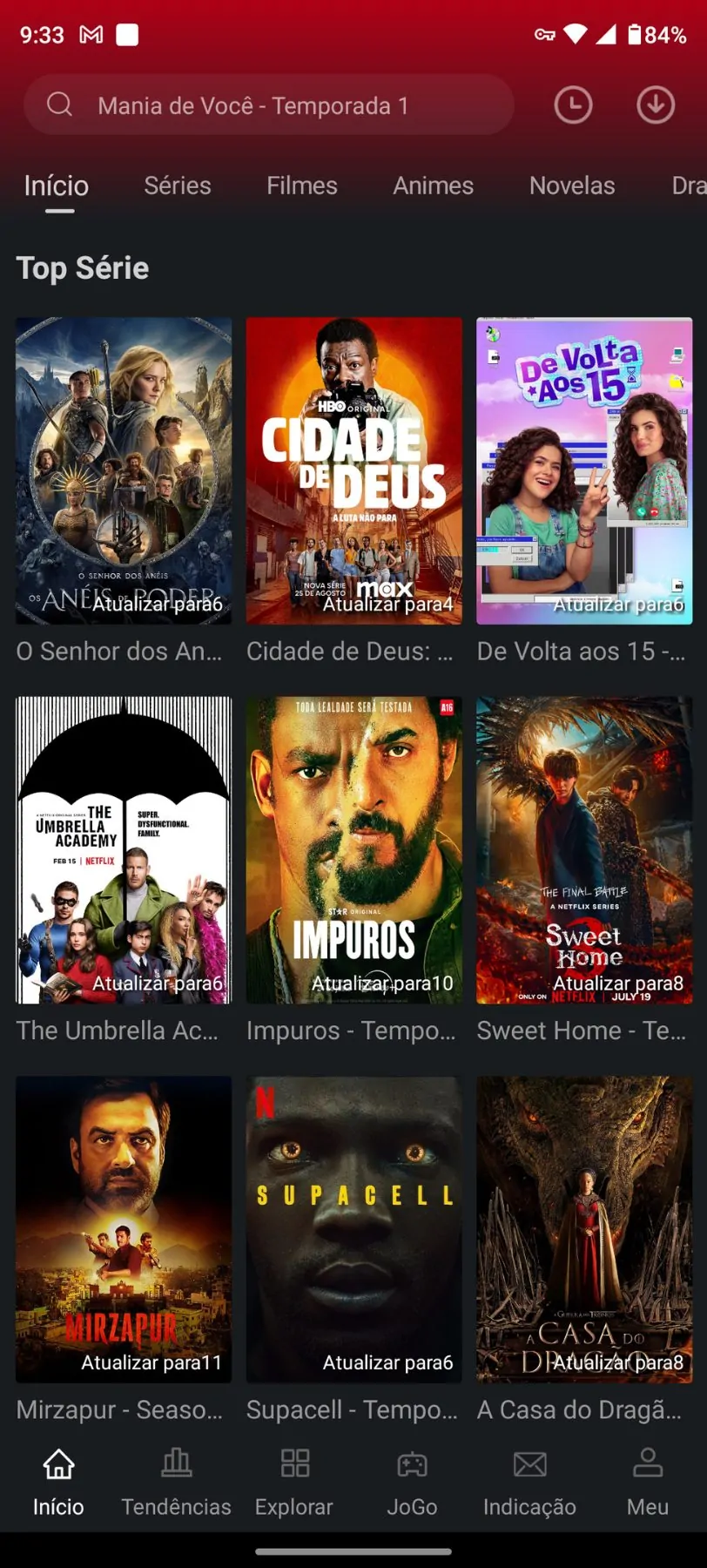707x1568 pixels.
Task: Open the download manager icon
Action: [x=655, y=105]
